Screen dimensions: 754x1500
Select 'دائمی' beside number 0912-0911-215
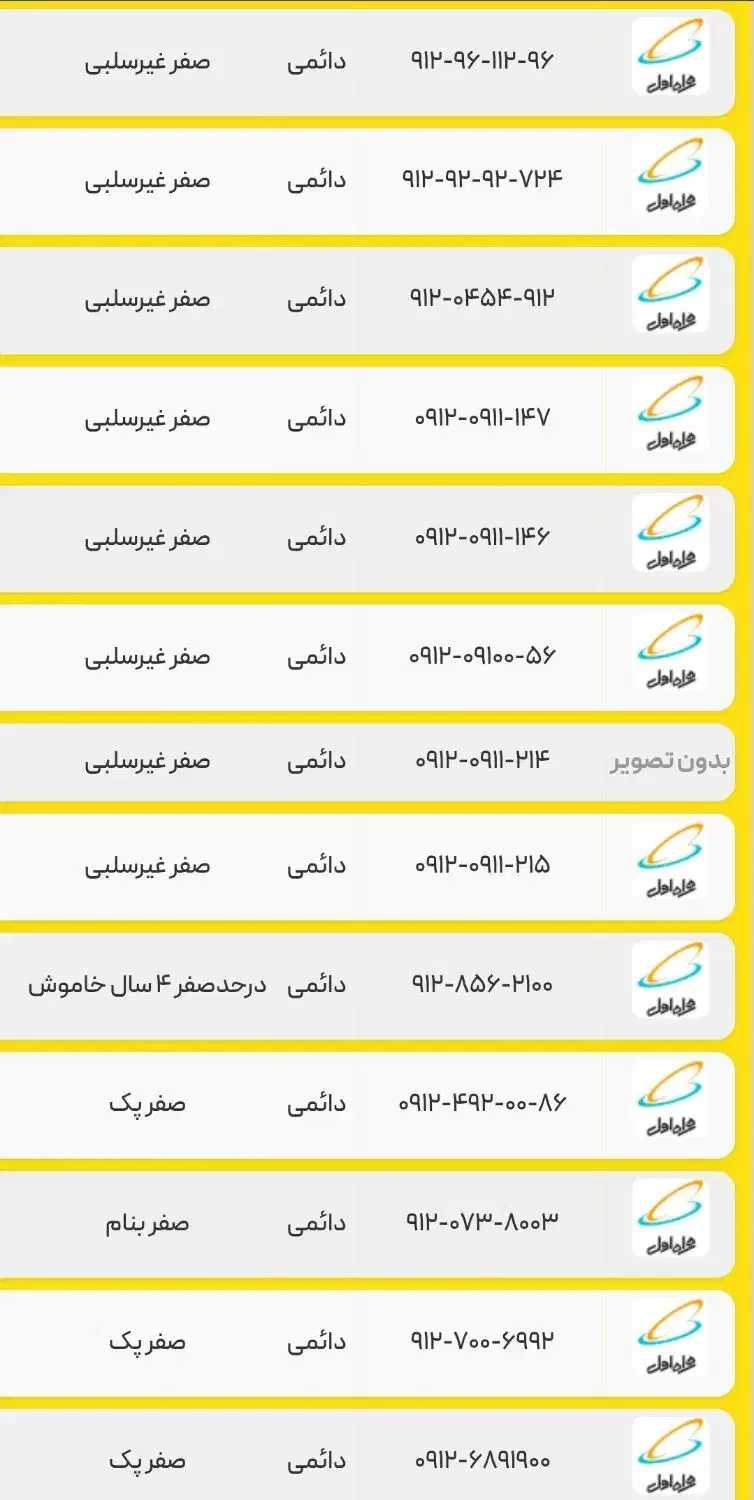[316, 864]
